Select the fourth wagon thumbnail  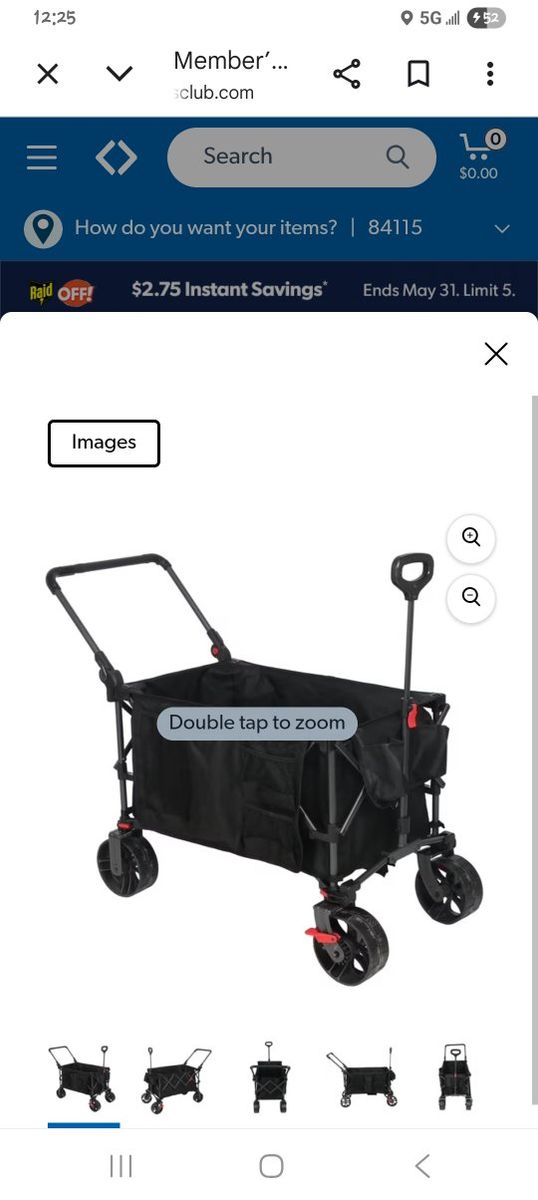(362, 1081)
